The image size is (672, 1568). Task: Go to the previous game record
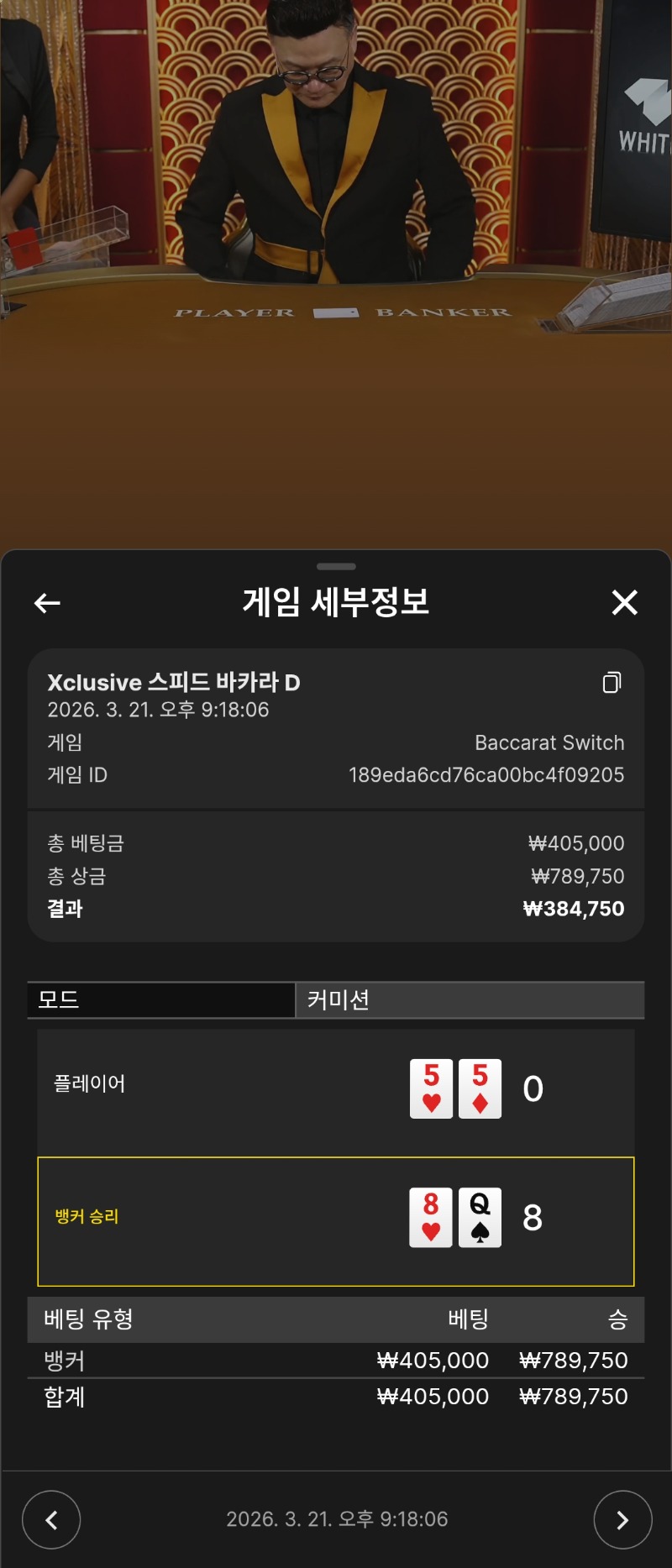pyautogui.click(x=51, y=1519)
